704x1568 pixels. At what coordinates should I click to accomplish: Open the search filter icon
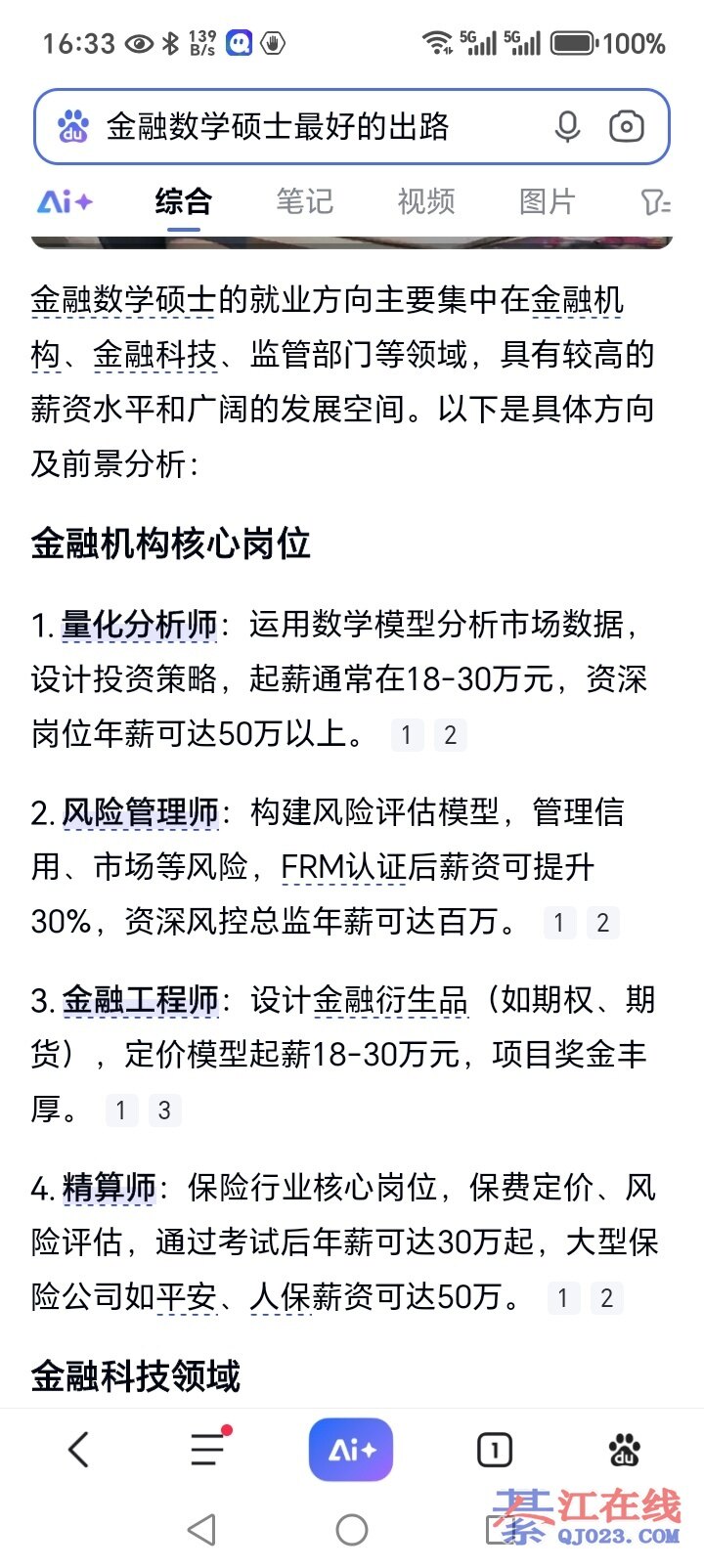(654, 202)
